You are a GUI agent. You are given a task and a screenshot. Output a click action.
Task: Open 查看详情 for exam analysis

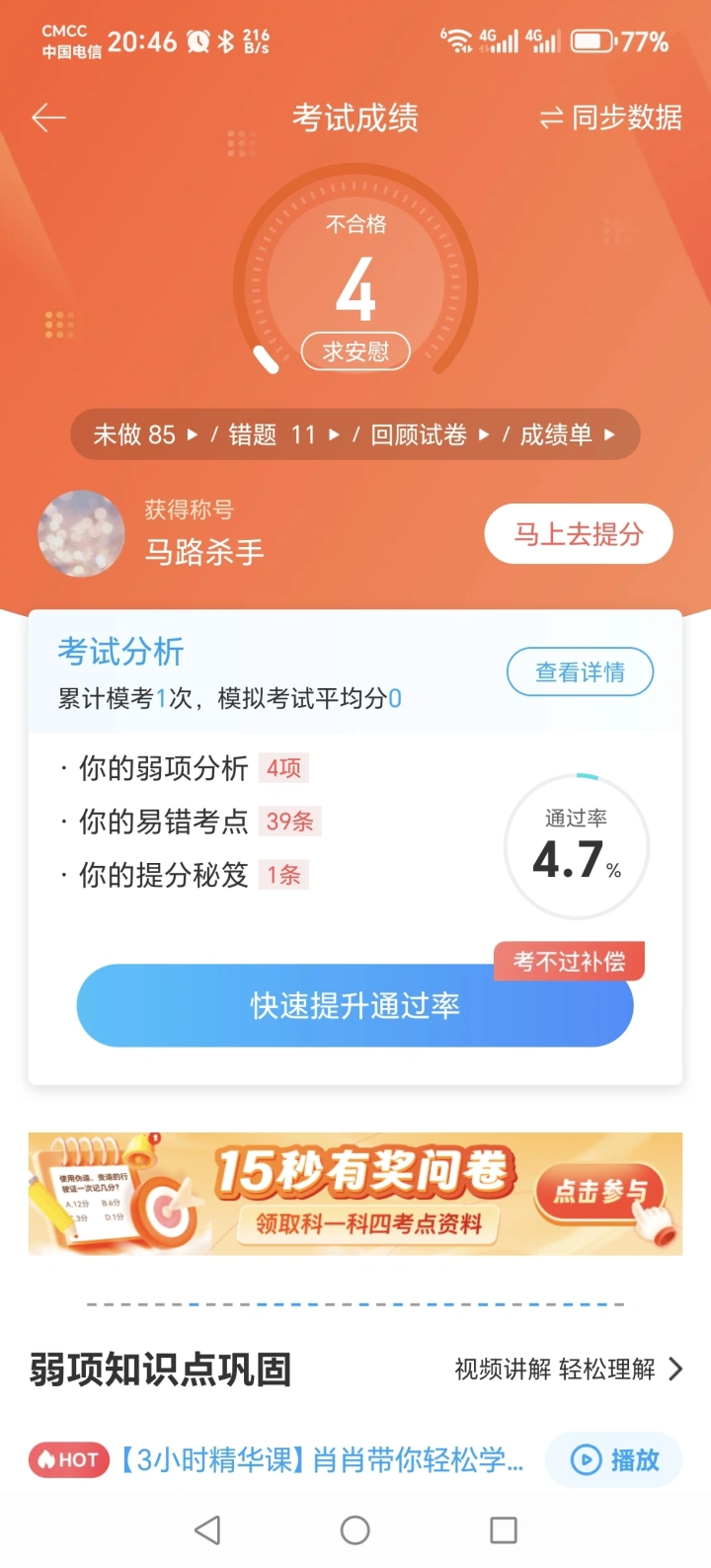click(580, 672)
